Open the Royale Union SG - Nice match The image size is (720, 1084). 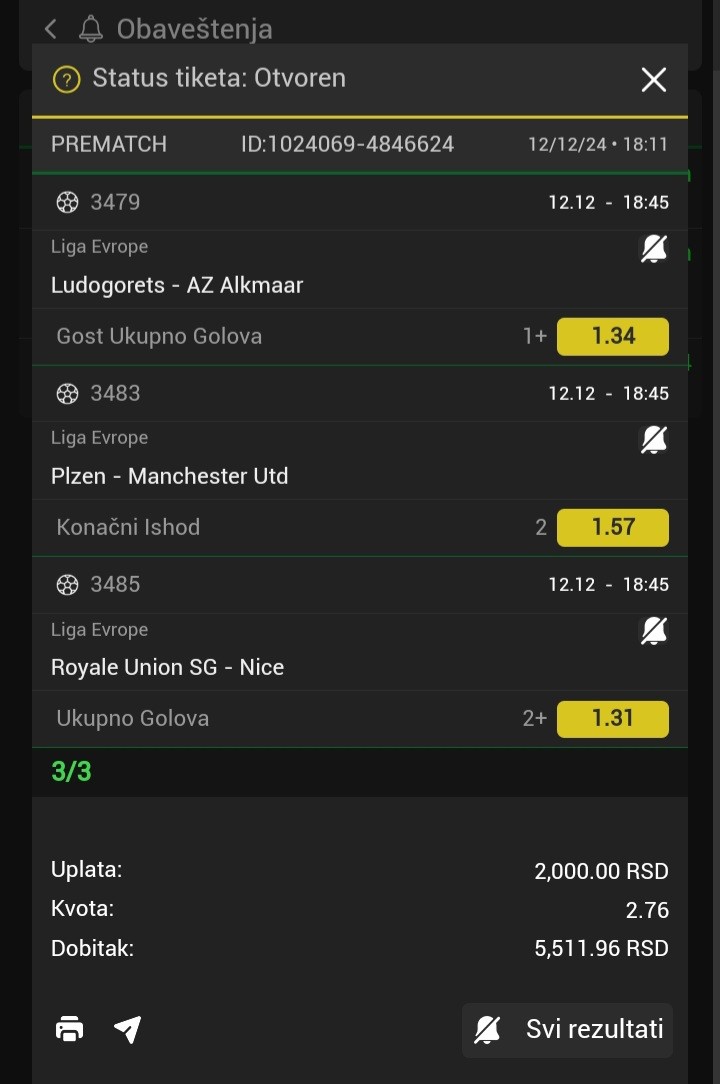click(168, 667)
